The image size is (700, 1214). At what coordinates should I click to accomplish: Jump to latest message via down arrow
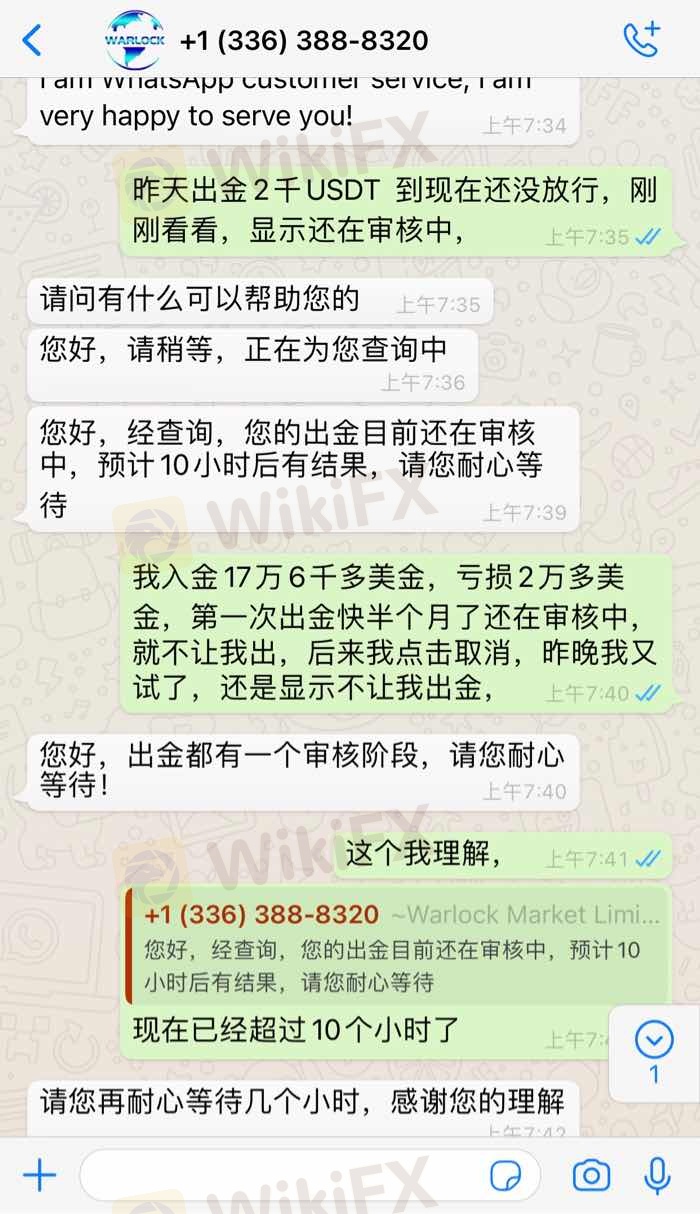pyautogui.click(x=654, y=1041)
